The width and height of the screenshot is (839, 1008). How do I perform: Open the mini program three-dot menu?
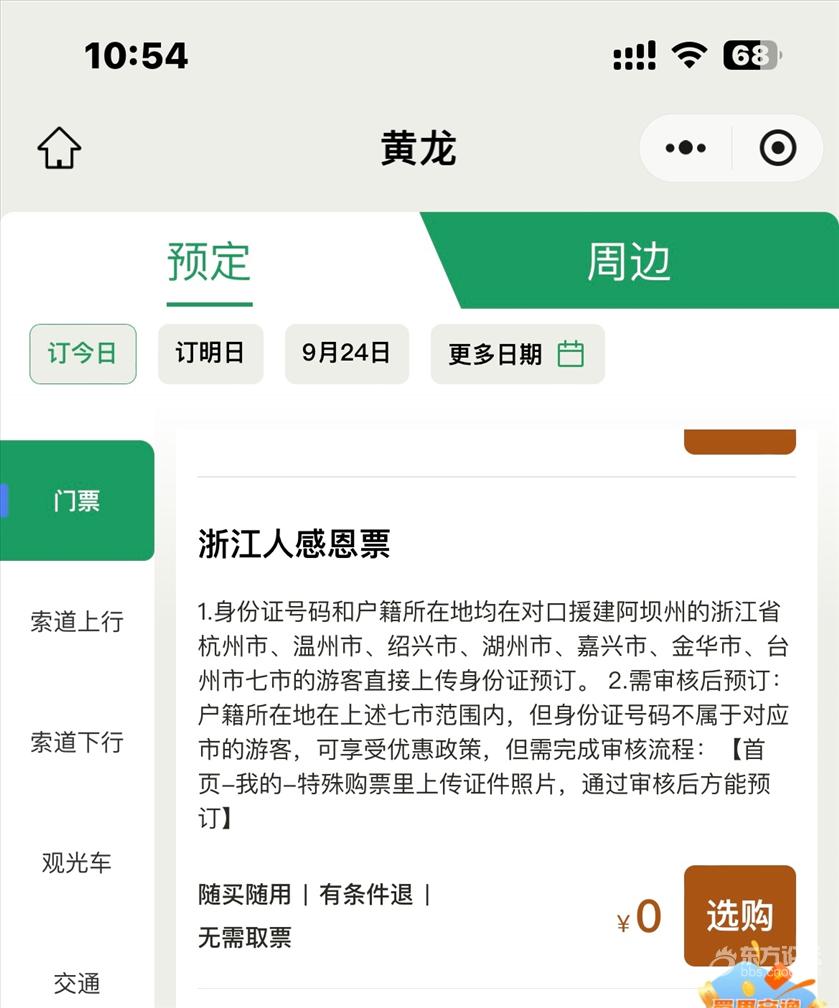pyautogui.click(x=685, y=148)
